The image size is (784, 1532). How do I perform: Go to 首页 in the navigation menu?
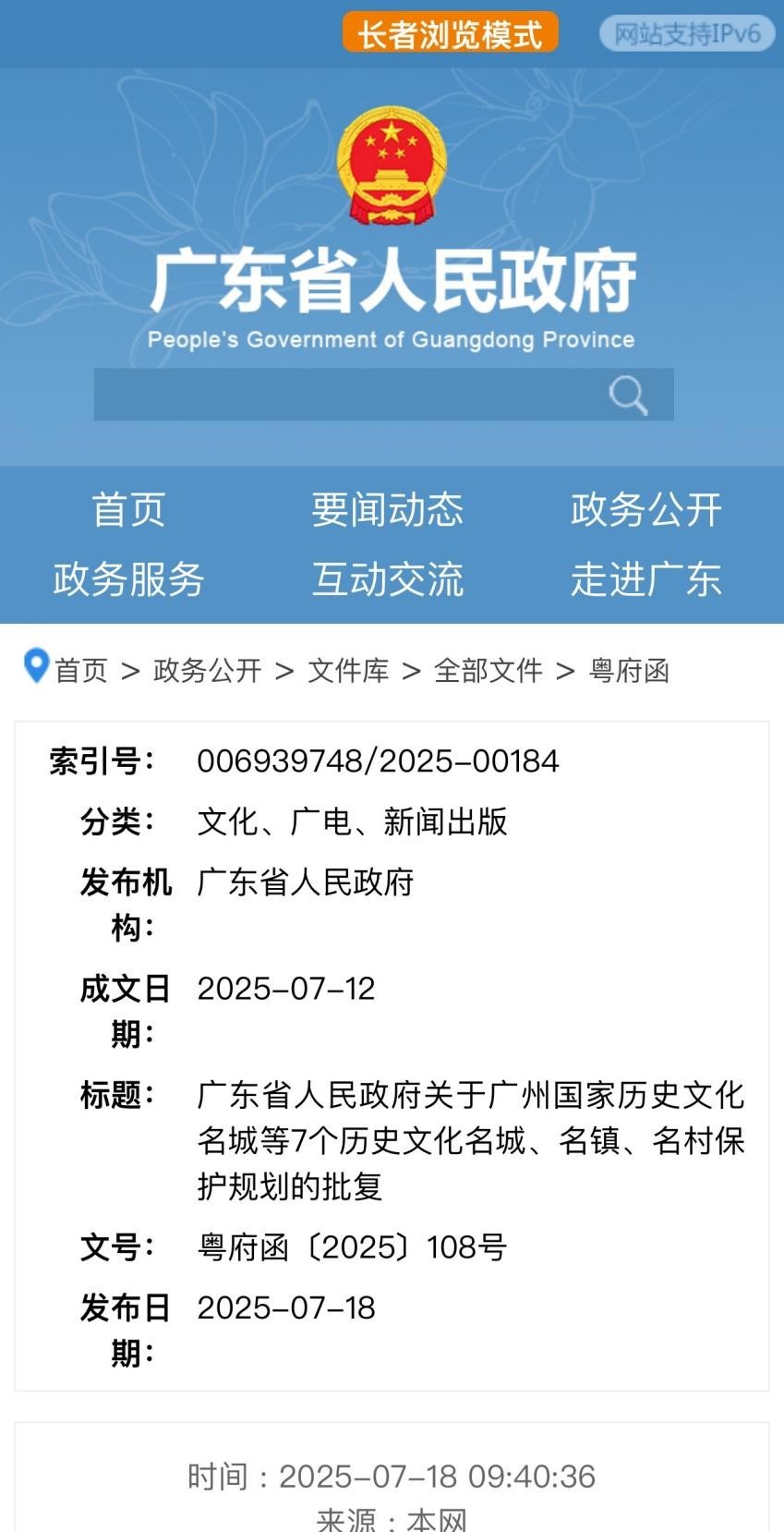(128, 510)
